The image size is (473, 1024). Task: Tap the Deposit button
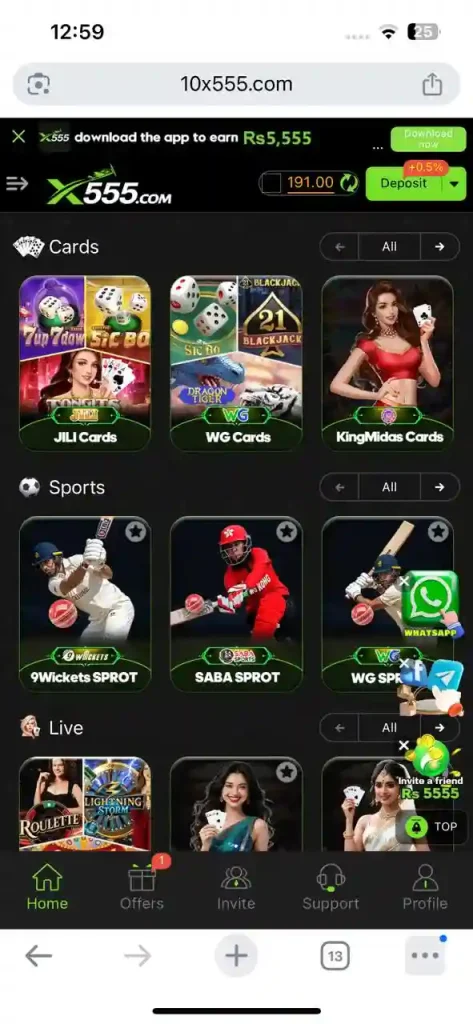coord(404,184)
